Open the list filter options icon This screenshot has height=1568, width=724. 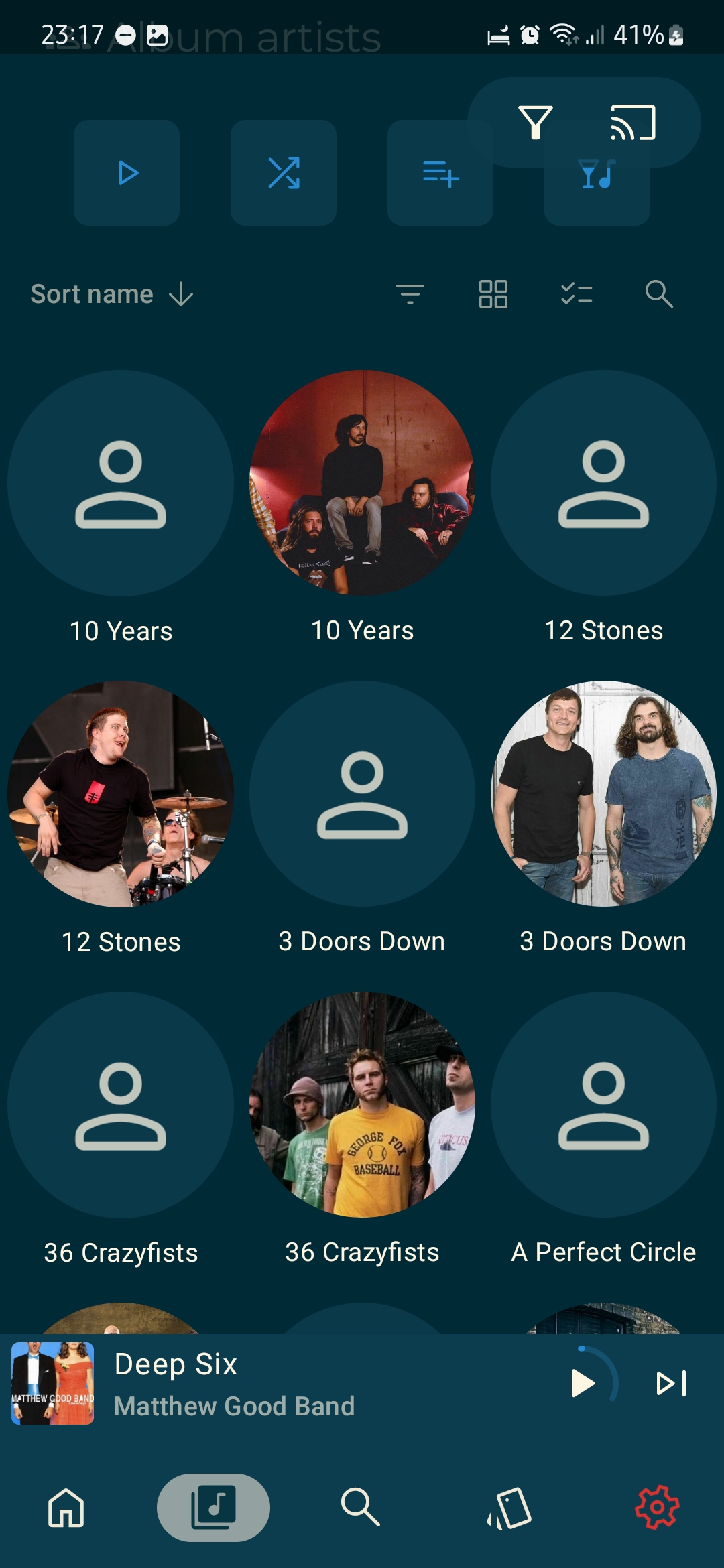click(x=410, y=294)
